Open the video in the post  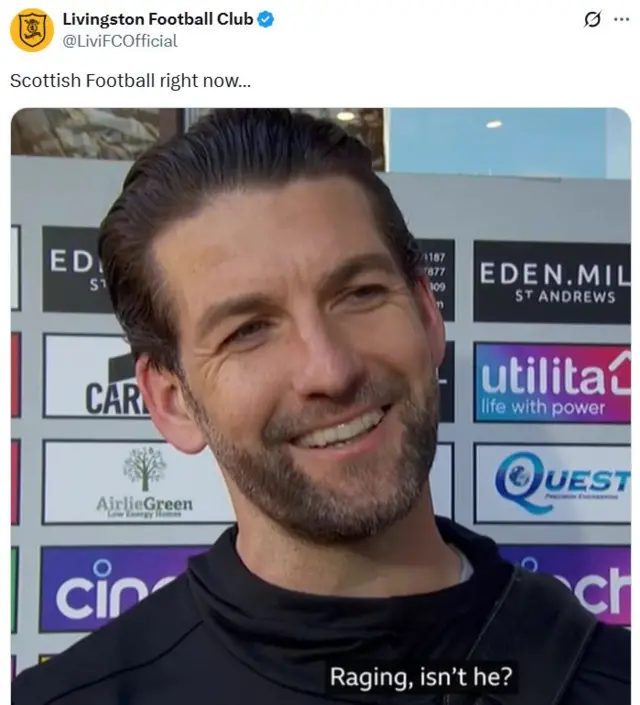click(320, 405)
